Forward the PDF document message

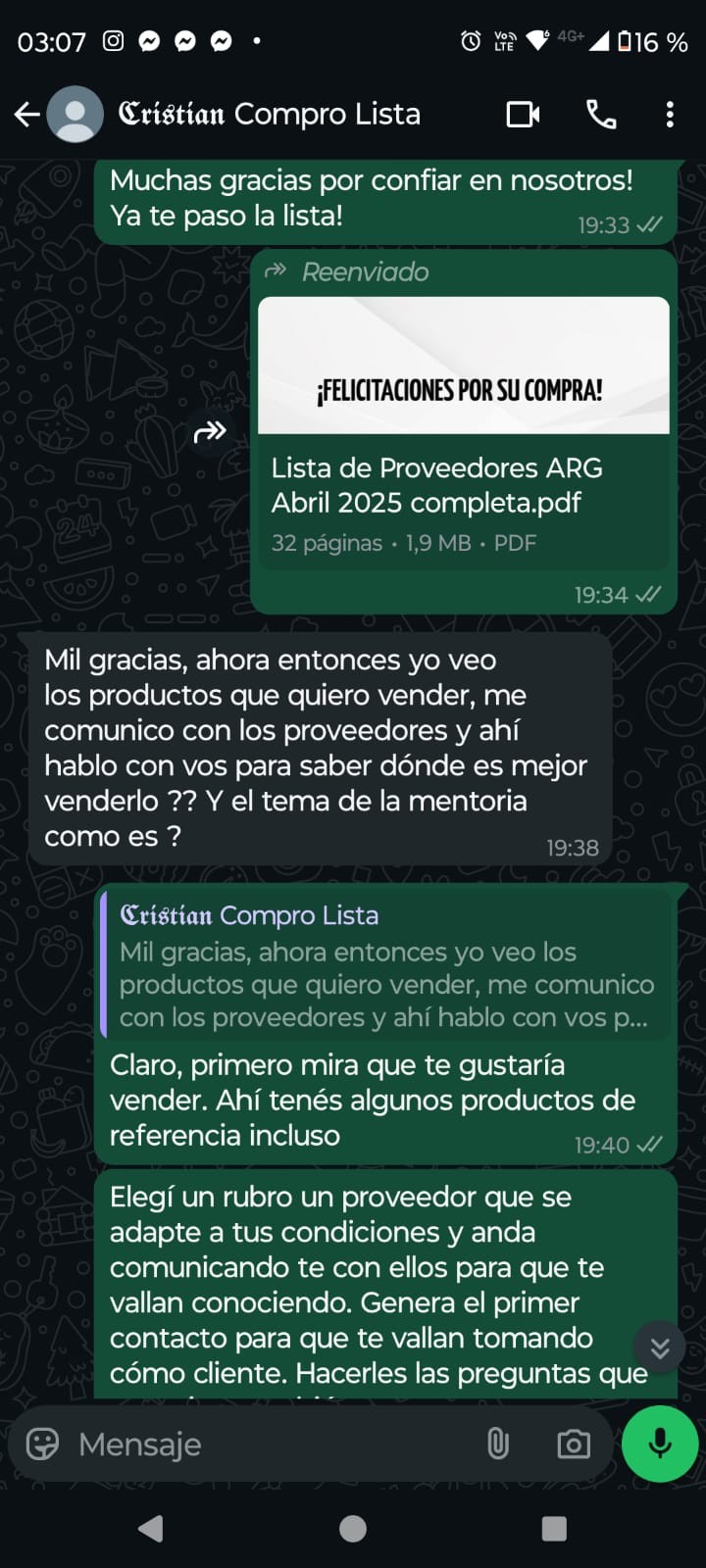[x=210, y=431]
